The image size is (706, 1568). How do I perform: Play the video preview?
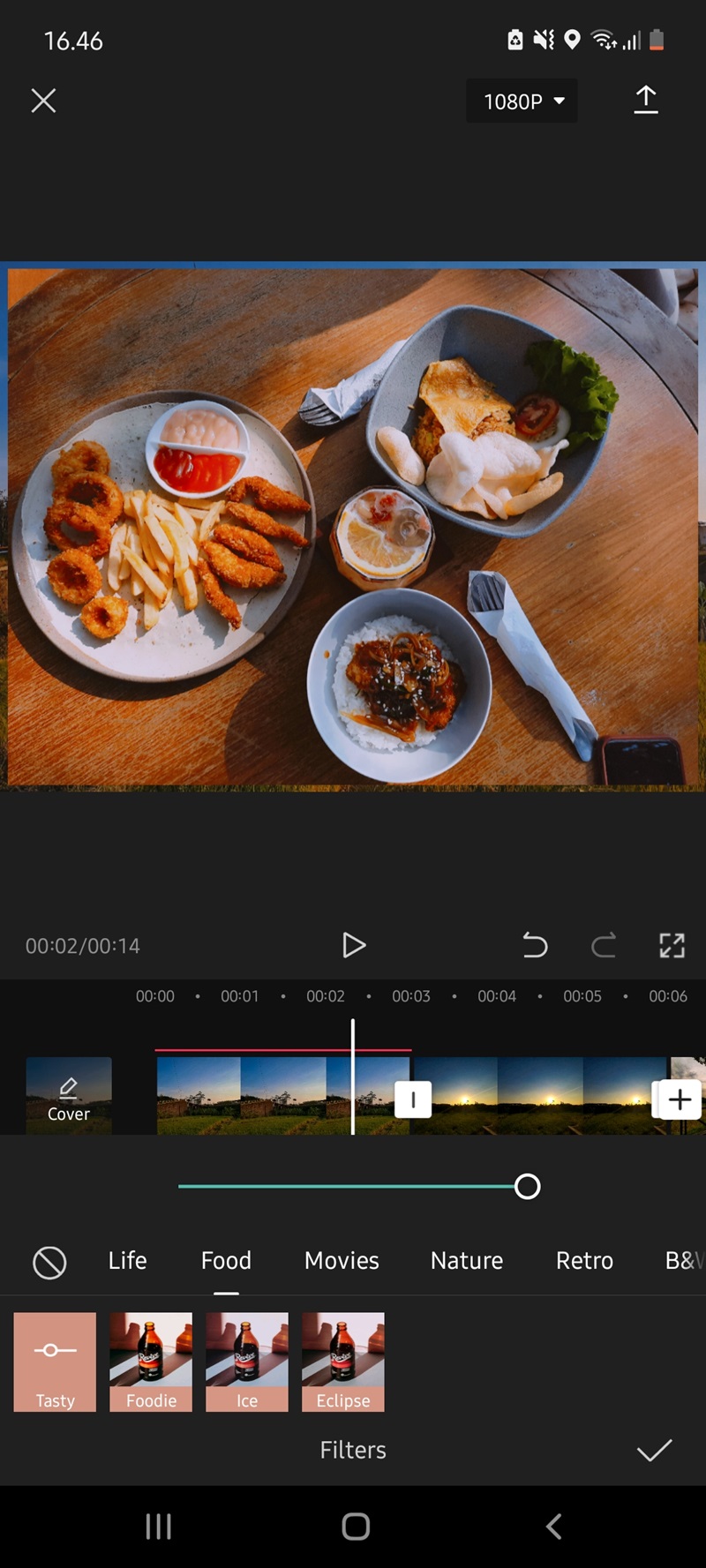point(353,945)
